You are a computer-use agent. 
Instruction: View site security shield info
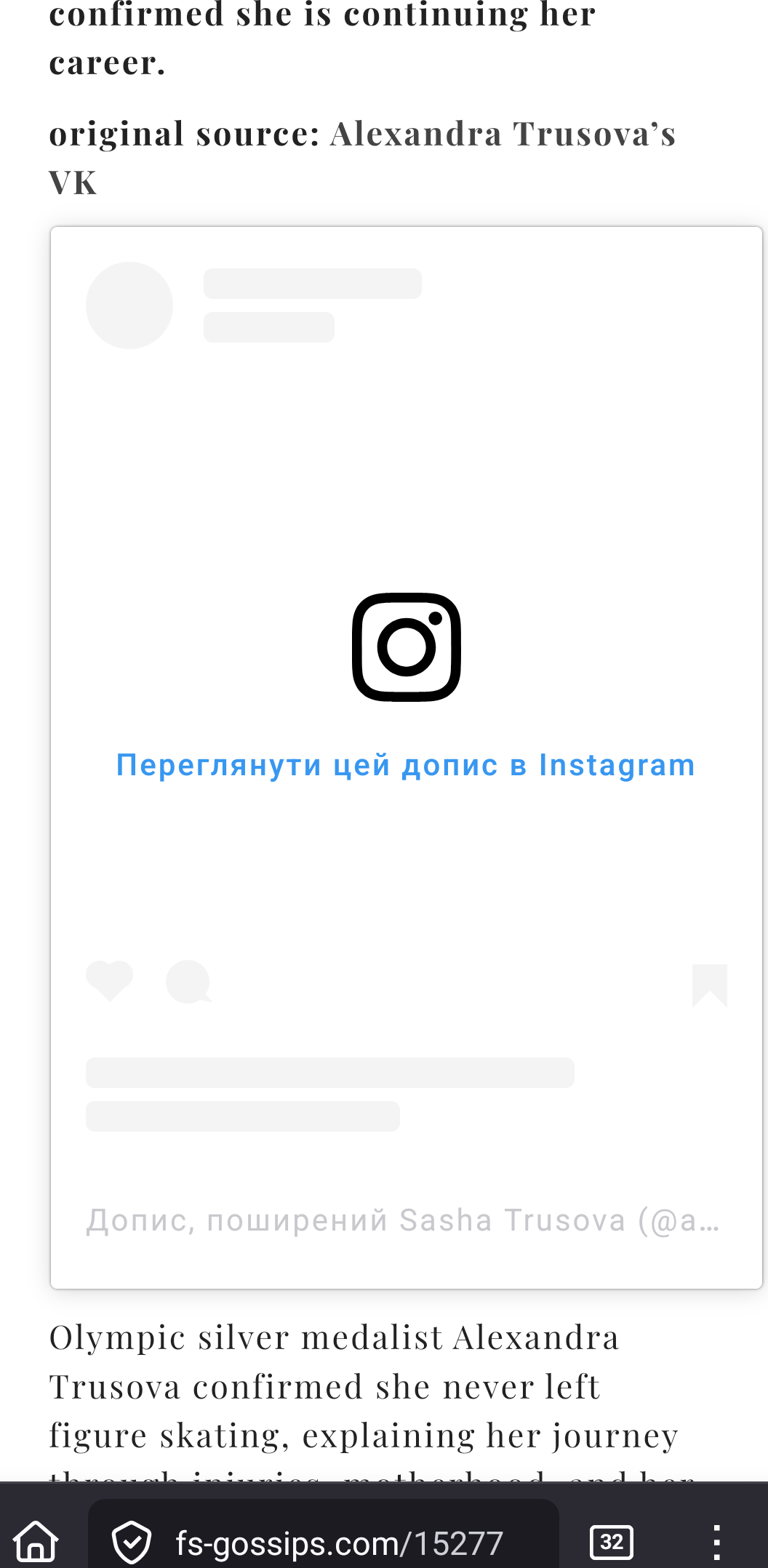pos(132,1542)
